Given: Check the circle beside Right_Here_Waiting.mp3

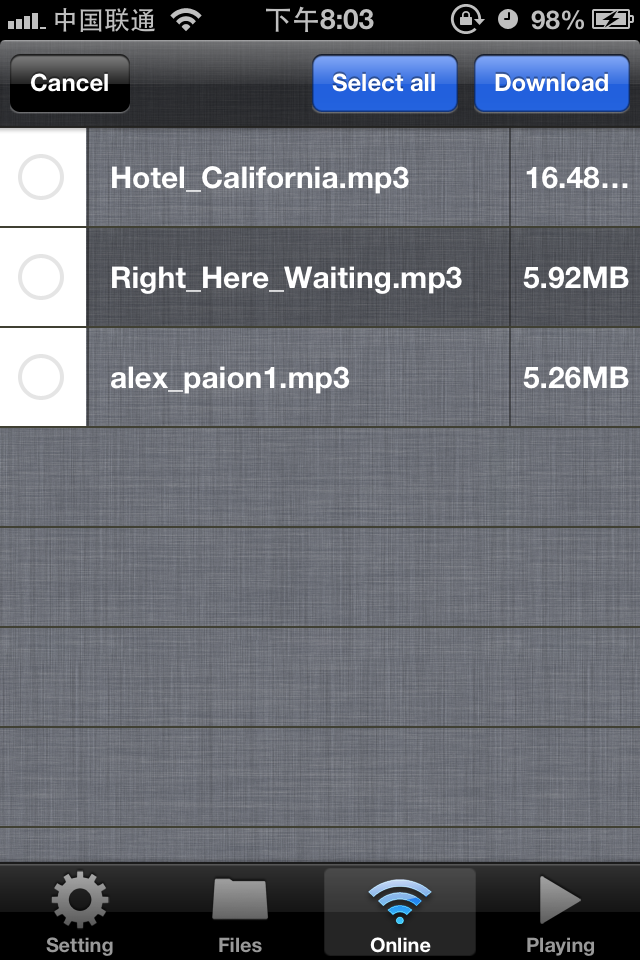Looking at the screenshot, I should 42,277.
